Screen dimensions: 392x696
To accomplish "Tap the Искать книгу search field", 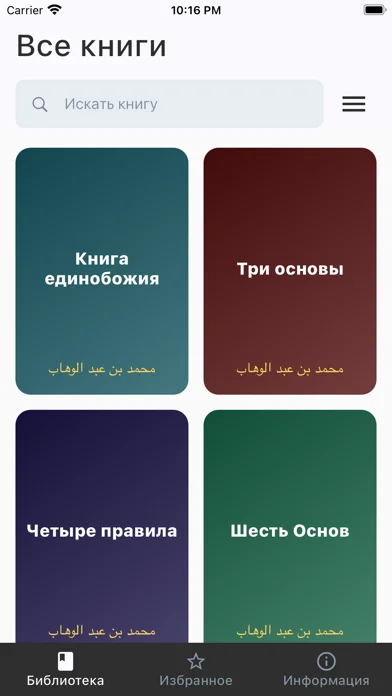I will pyautogui.click(x=169, y=104).
